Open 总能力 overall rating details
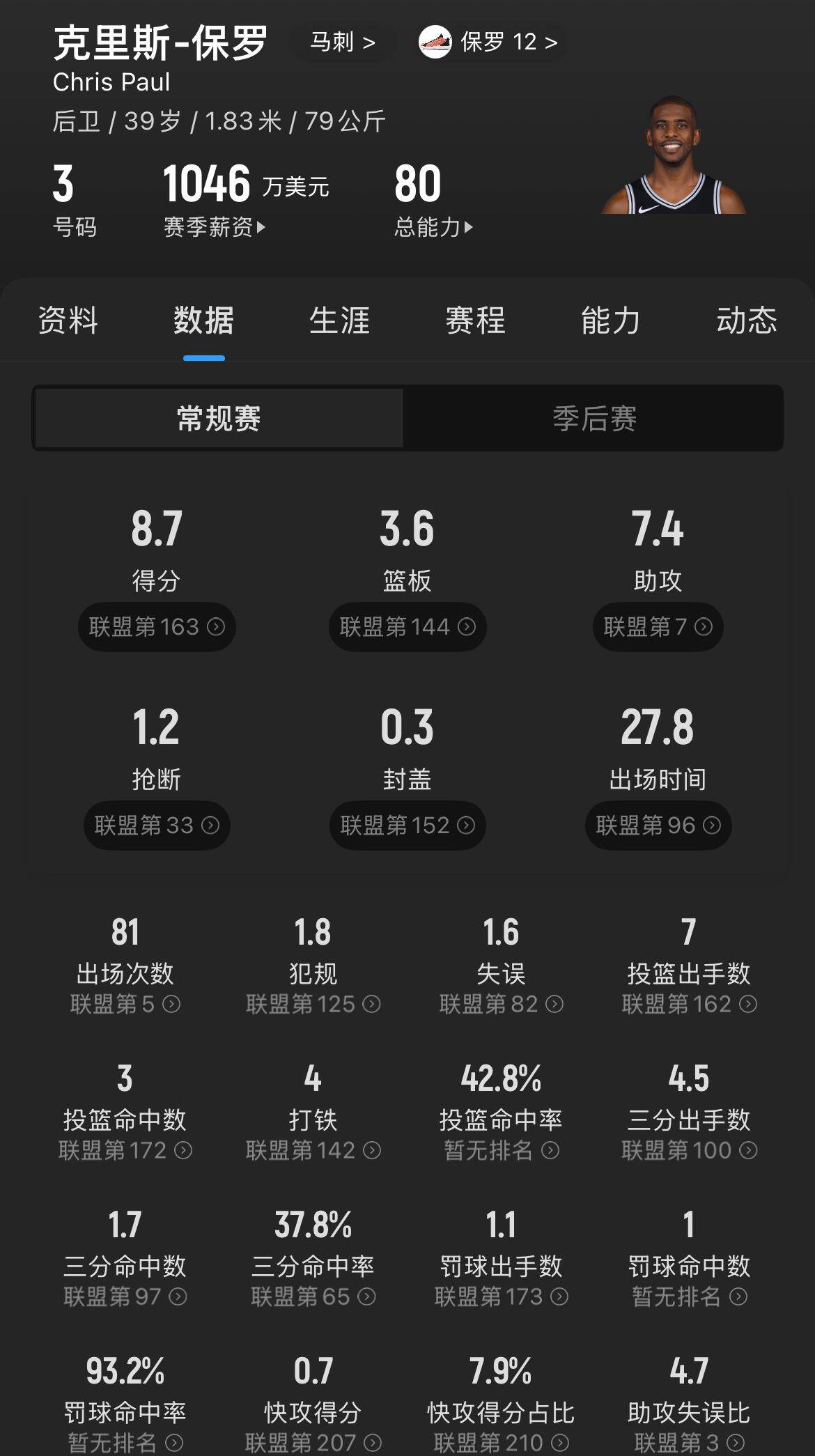 (x=433, y=227)
